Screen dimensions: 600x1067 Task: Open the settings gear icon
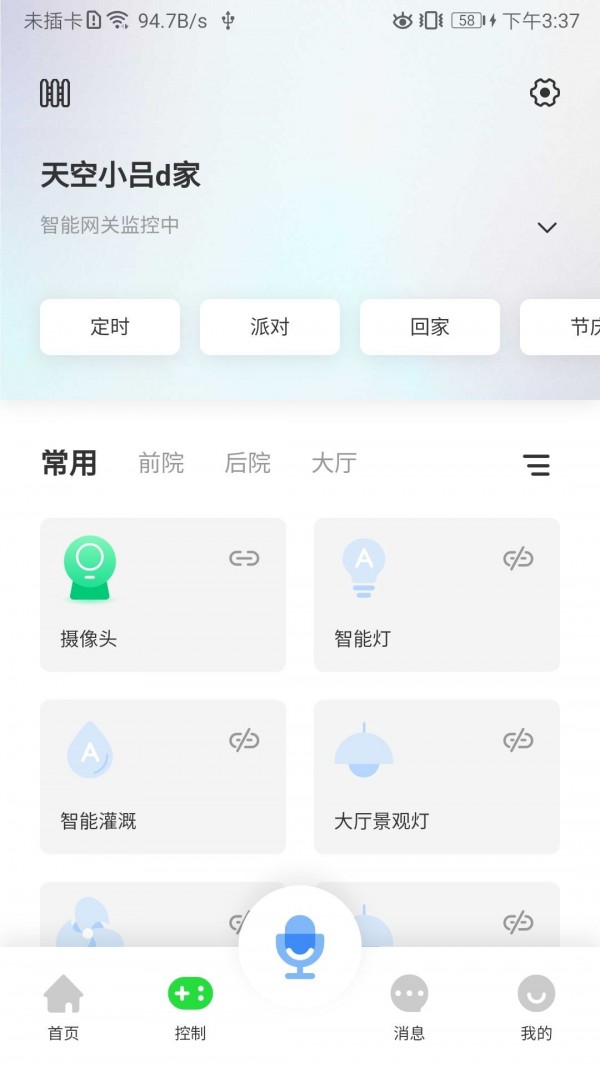[x=544, y=93]
